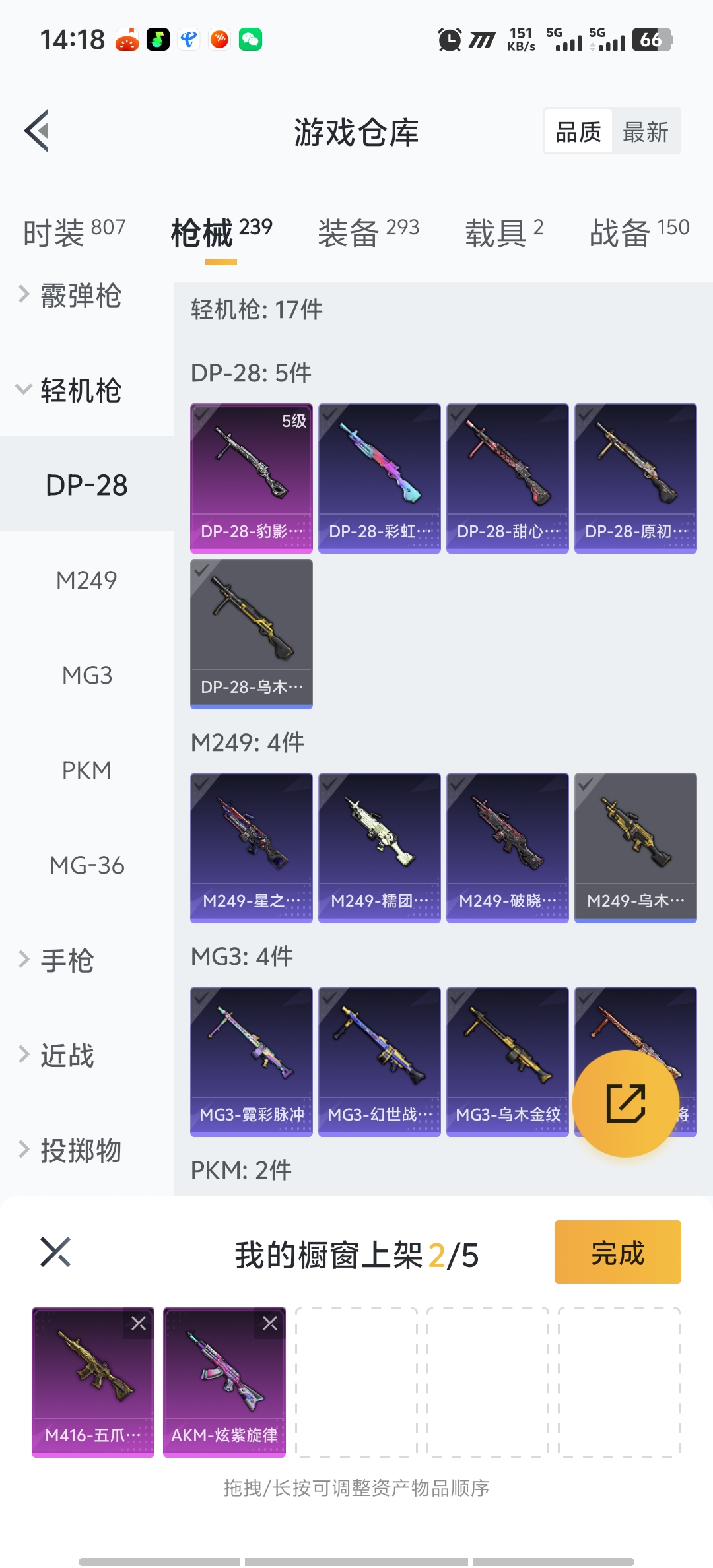Remove AKM-炫紫旋律 from the showcase

[270, 1323]
